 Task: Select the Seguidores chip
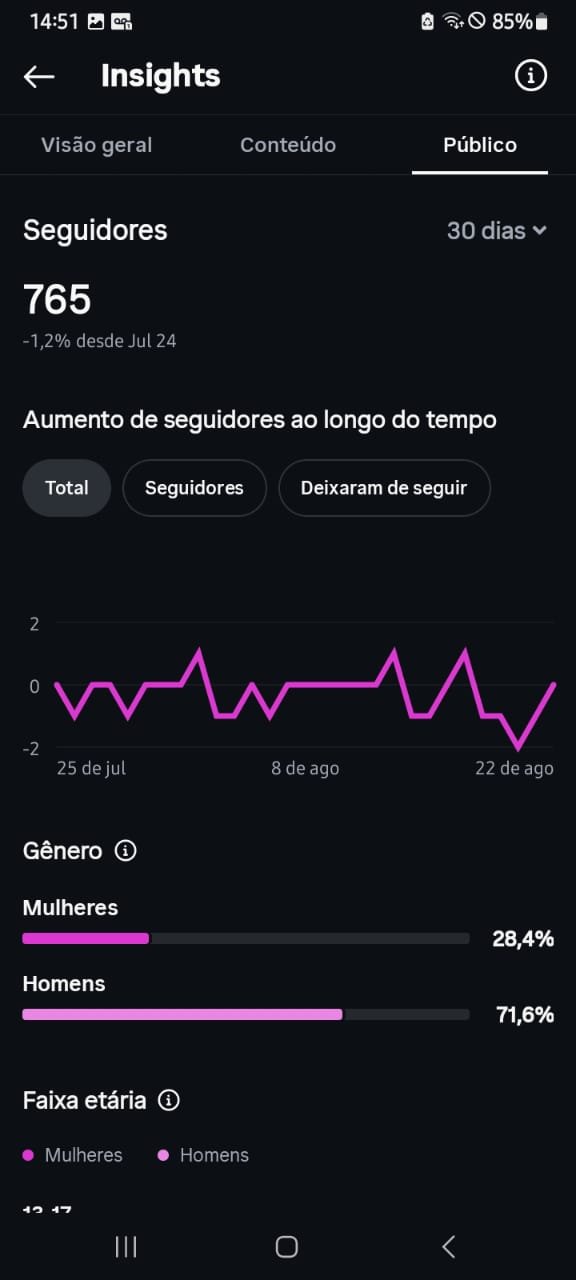(x=194, y=488)
